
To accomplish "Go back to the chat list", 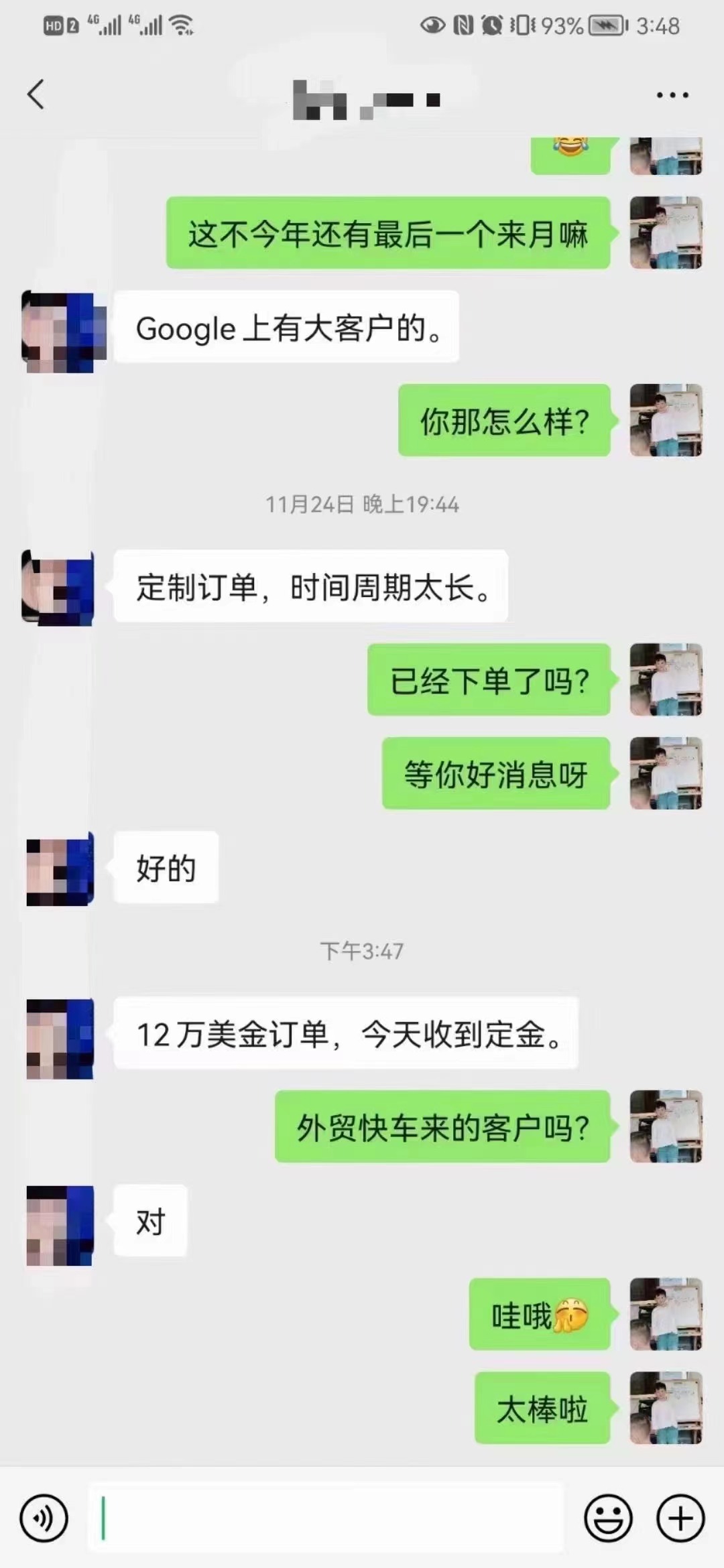I will pyautogui.click(x=36, y=94).
